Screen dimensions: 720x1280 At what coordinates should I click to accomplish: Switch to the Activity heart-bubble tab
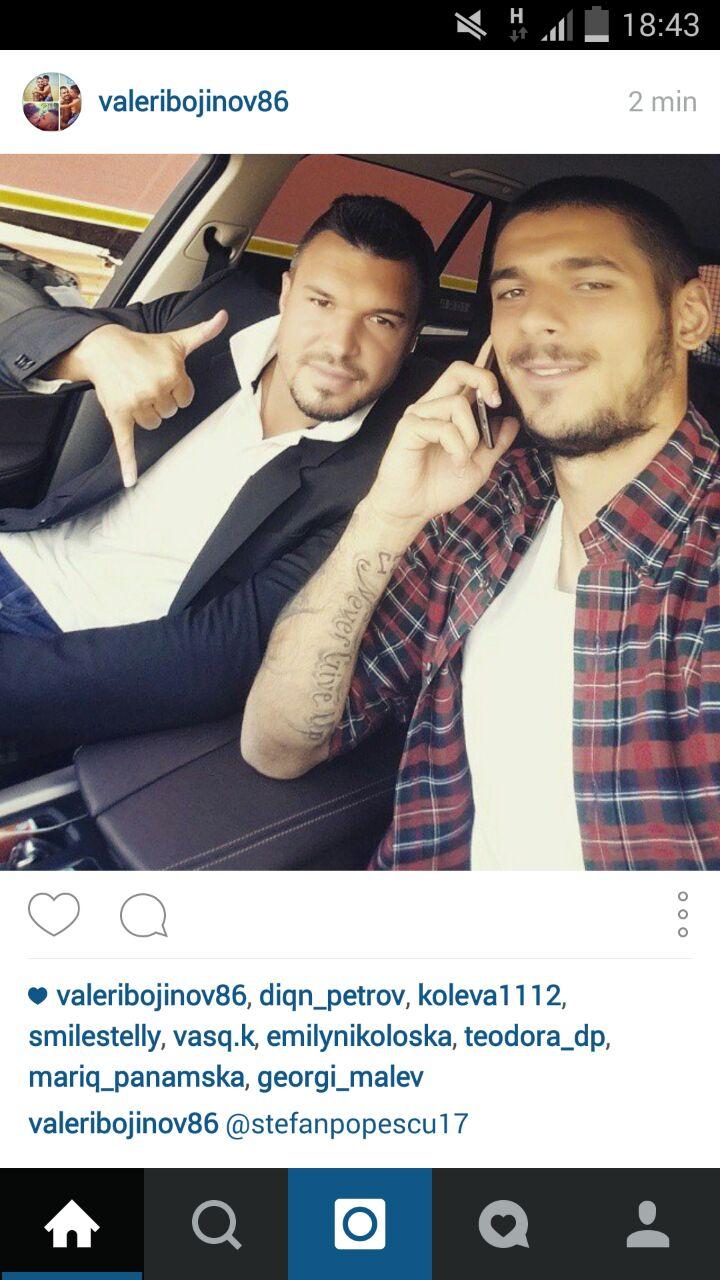(504, 1224)
